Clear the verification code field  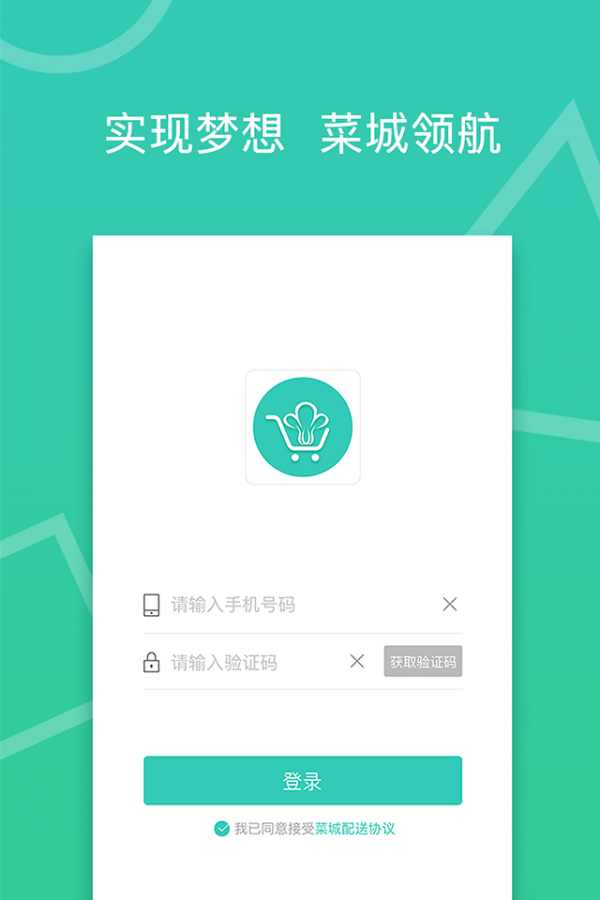click(357, 661)
